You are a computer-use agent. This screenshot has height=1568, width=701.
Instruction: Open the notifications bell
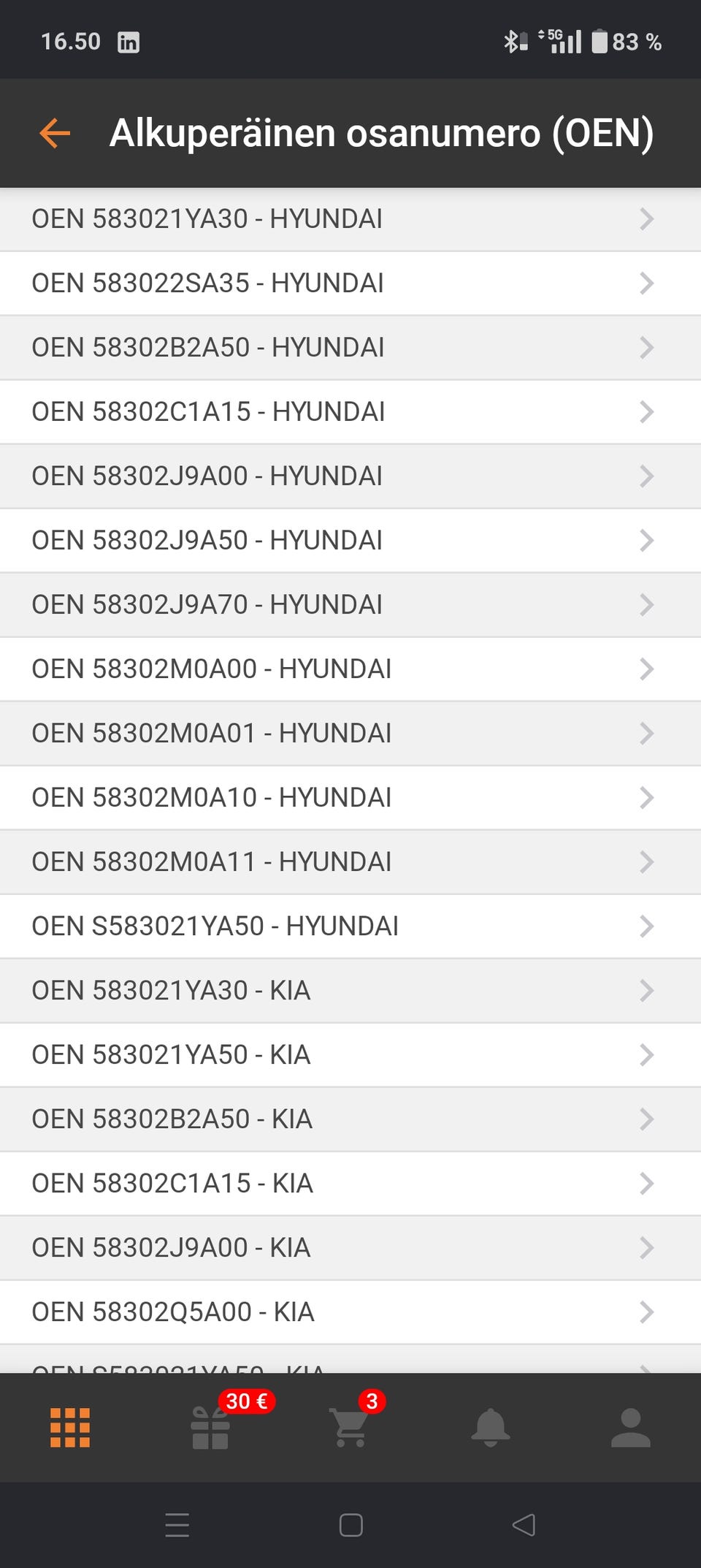491,1427
